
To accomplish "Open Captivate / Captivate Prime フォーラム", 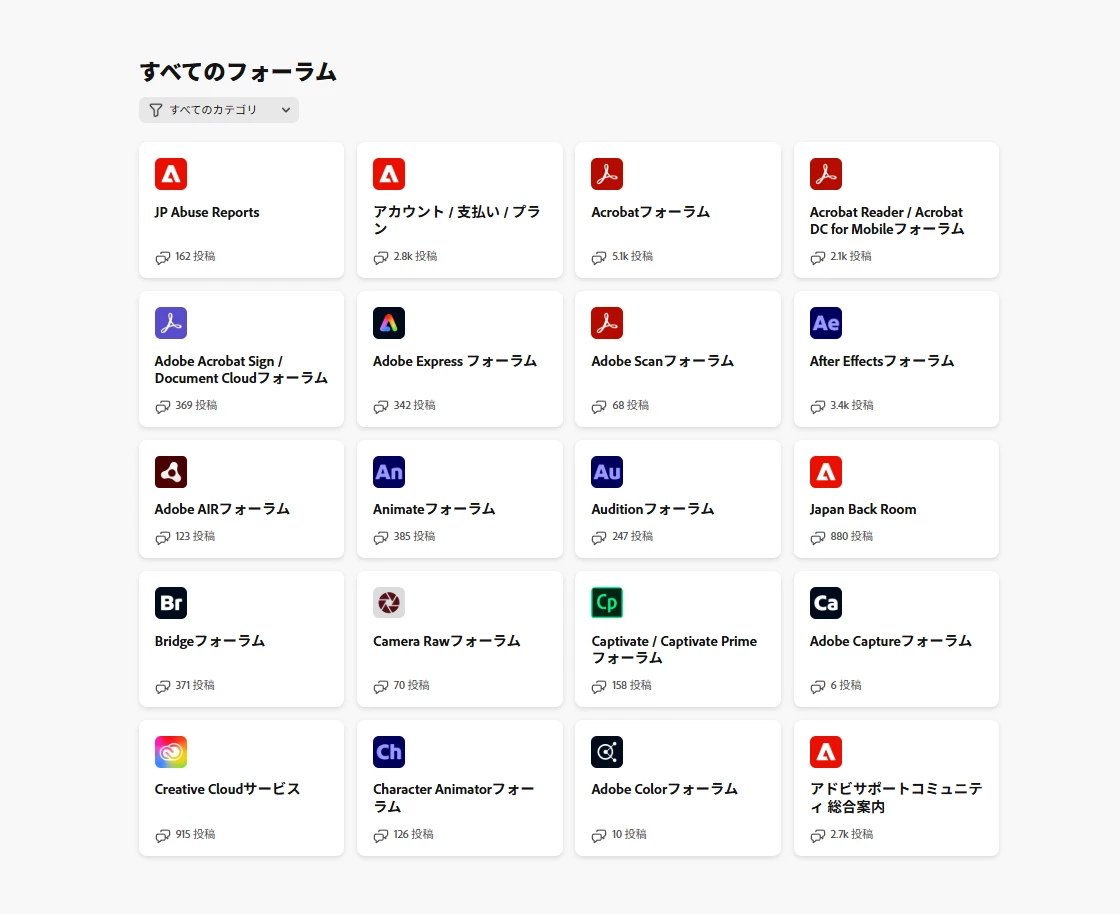I will pyautogui.click(x=674, y=649).
